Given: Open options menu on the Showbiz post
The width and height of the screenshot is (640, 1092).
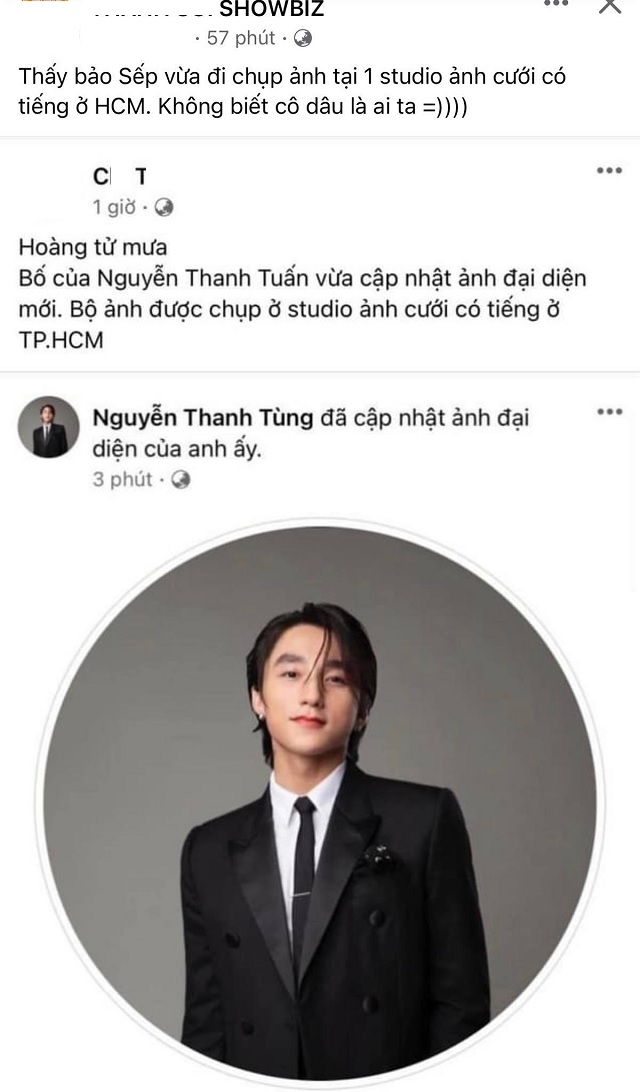Looking at the screenshot, I should [x=557, y=5].
